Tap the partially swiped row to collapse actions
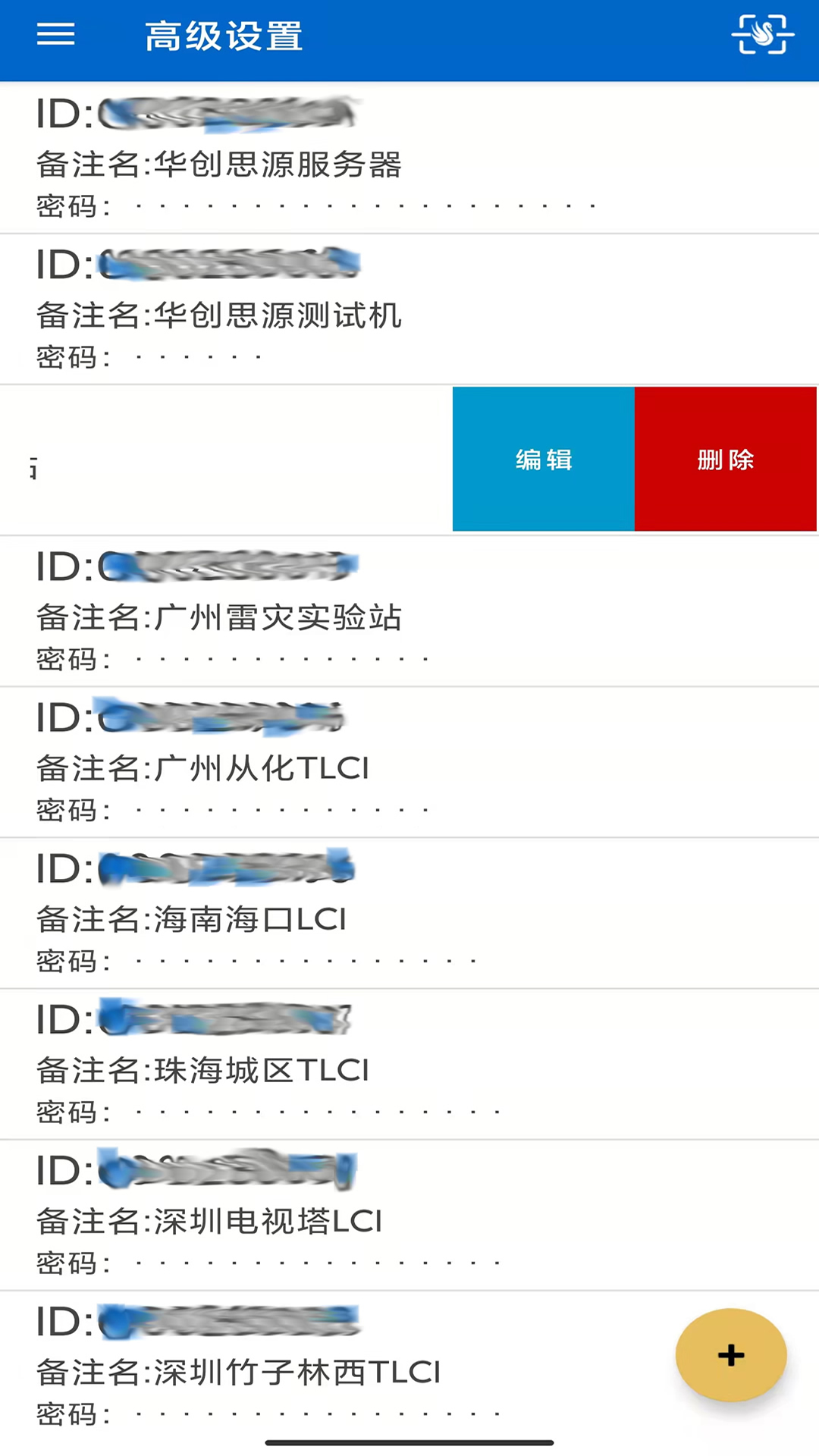 pos(220,459)
